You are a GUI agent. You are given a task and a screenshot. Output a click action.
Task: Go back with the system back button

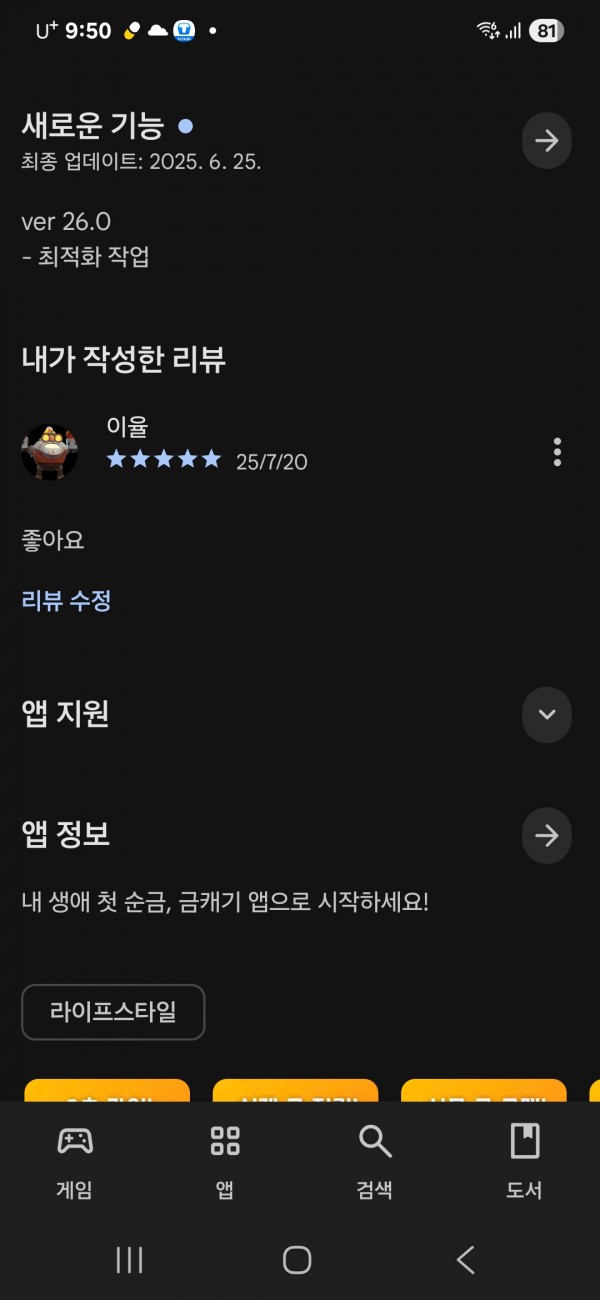tap(465, 1260)
